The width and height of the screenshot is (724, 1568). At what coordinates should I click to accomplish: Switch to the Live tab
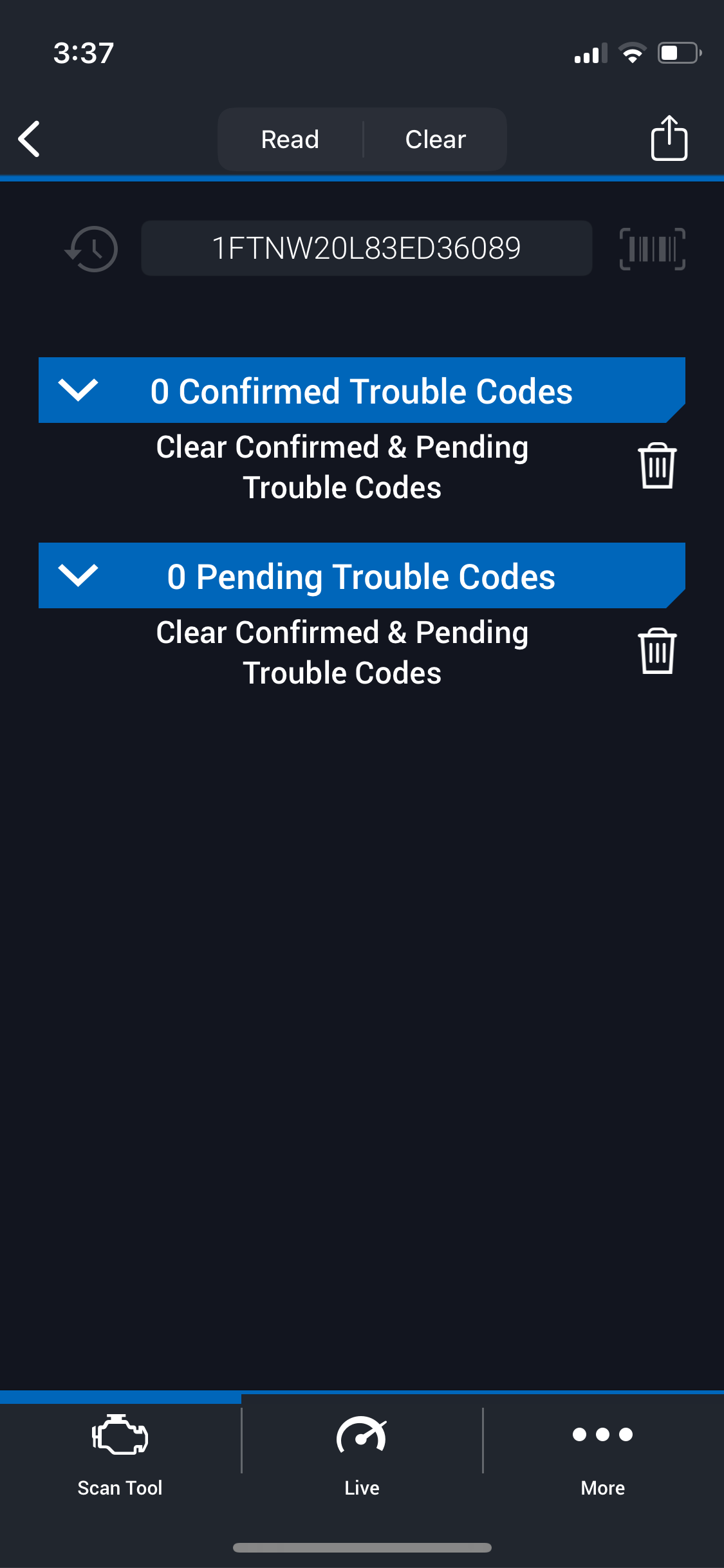[362, 1455]
